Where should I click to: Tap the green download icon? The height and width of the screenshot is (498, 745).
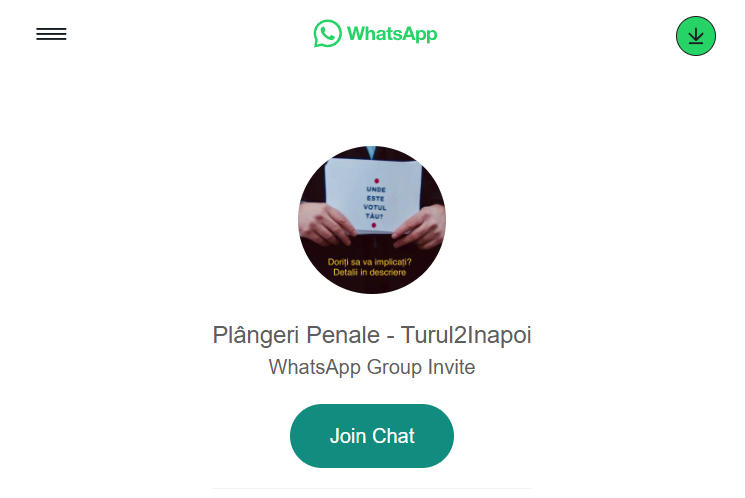pyautogui.click(x=696, y=36)
